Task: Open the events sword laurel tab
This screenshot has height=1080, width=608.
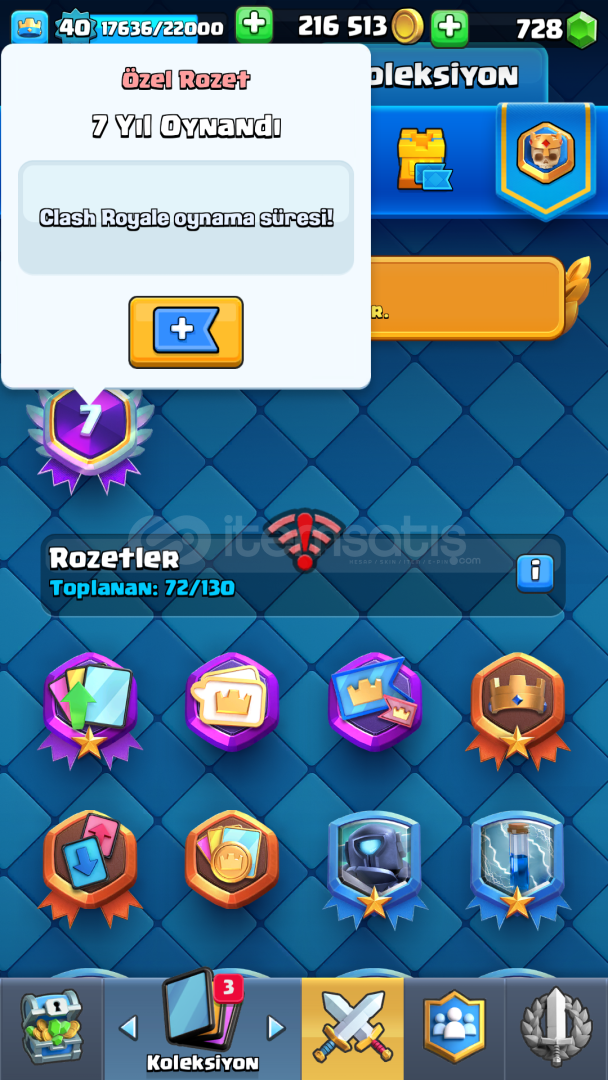Action: pyautogui.click(x=556, y=1028)
